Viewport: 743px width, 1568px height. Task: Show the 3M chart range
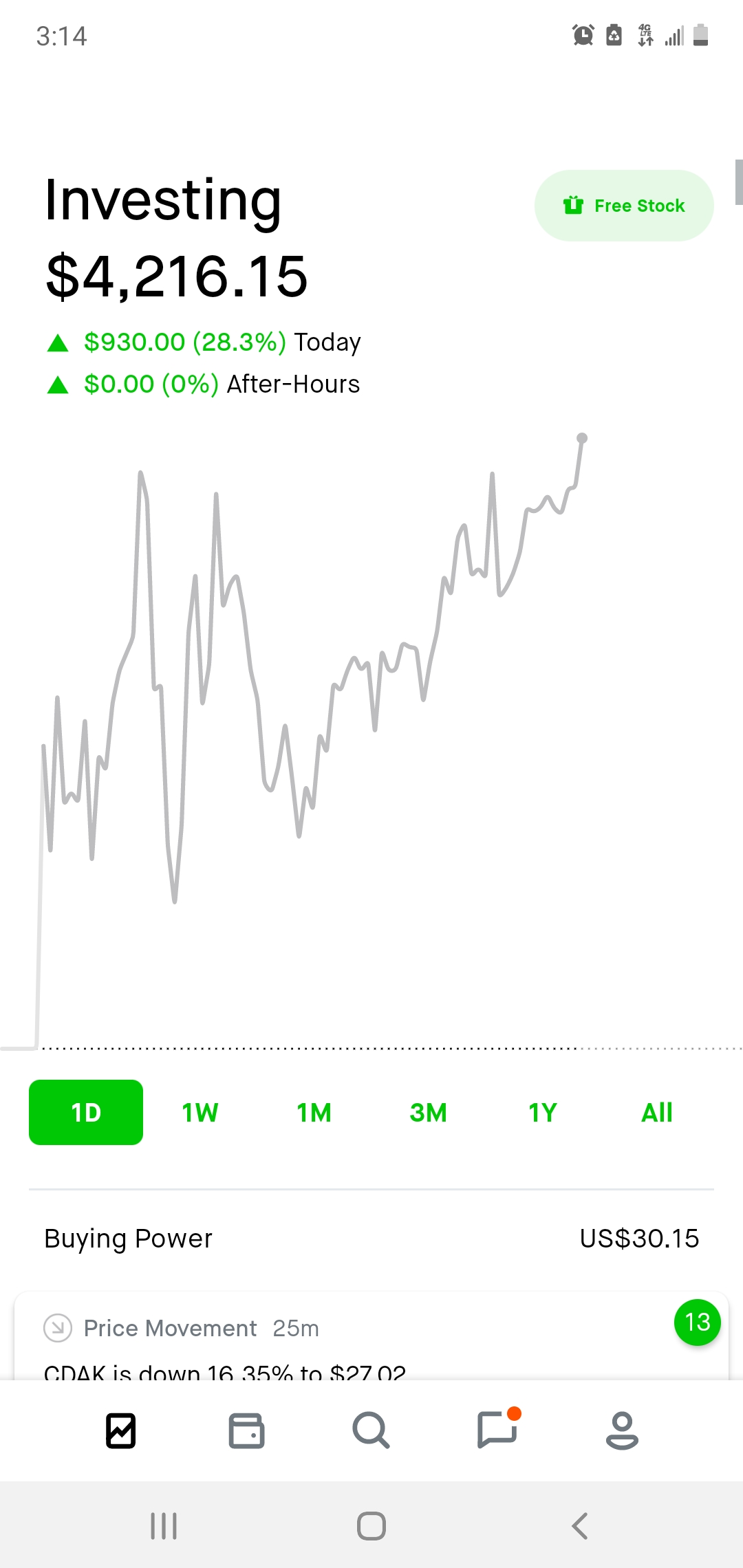click(x=429, y=1112)
